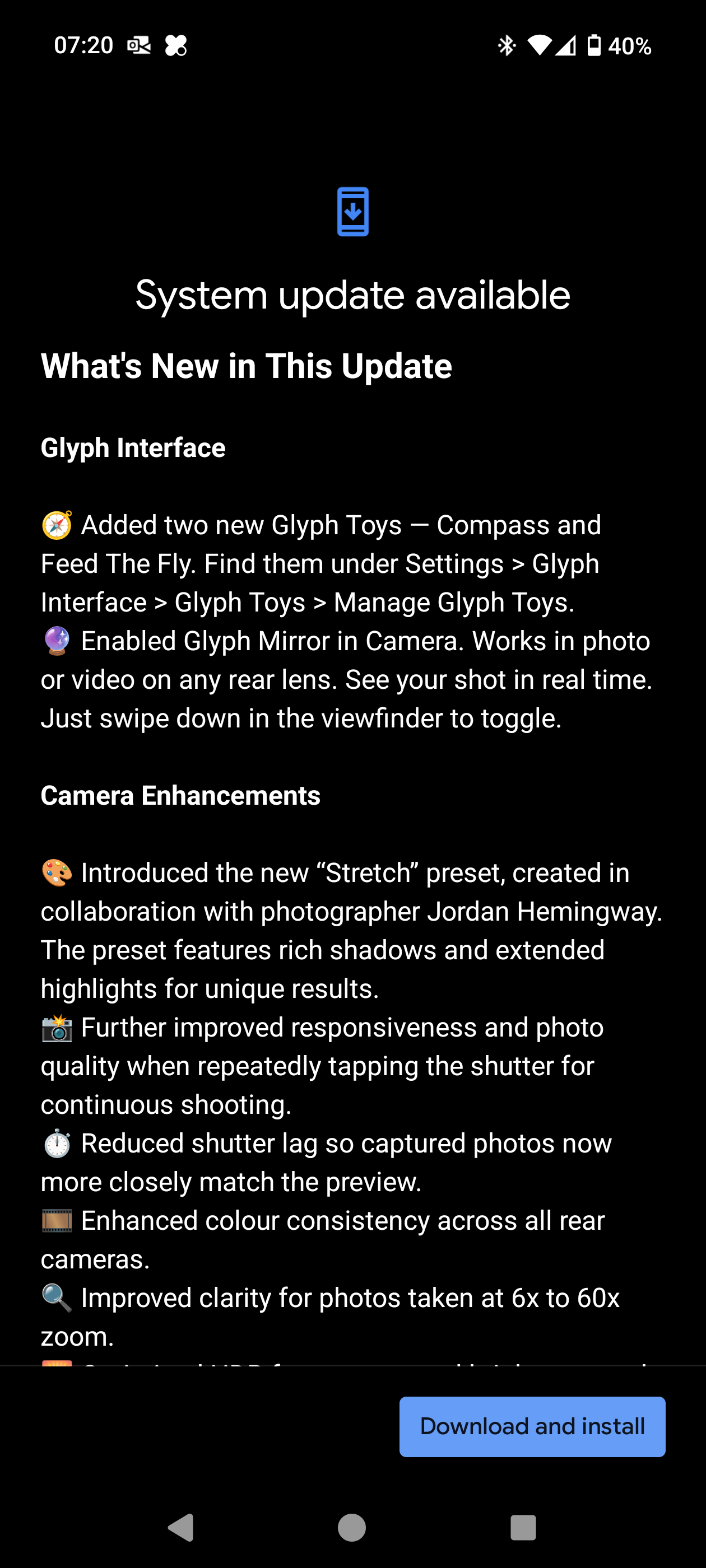Start the system update download and install

click(x=532, y=1426)
